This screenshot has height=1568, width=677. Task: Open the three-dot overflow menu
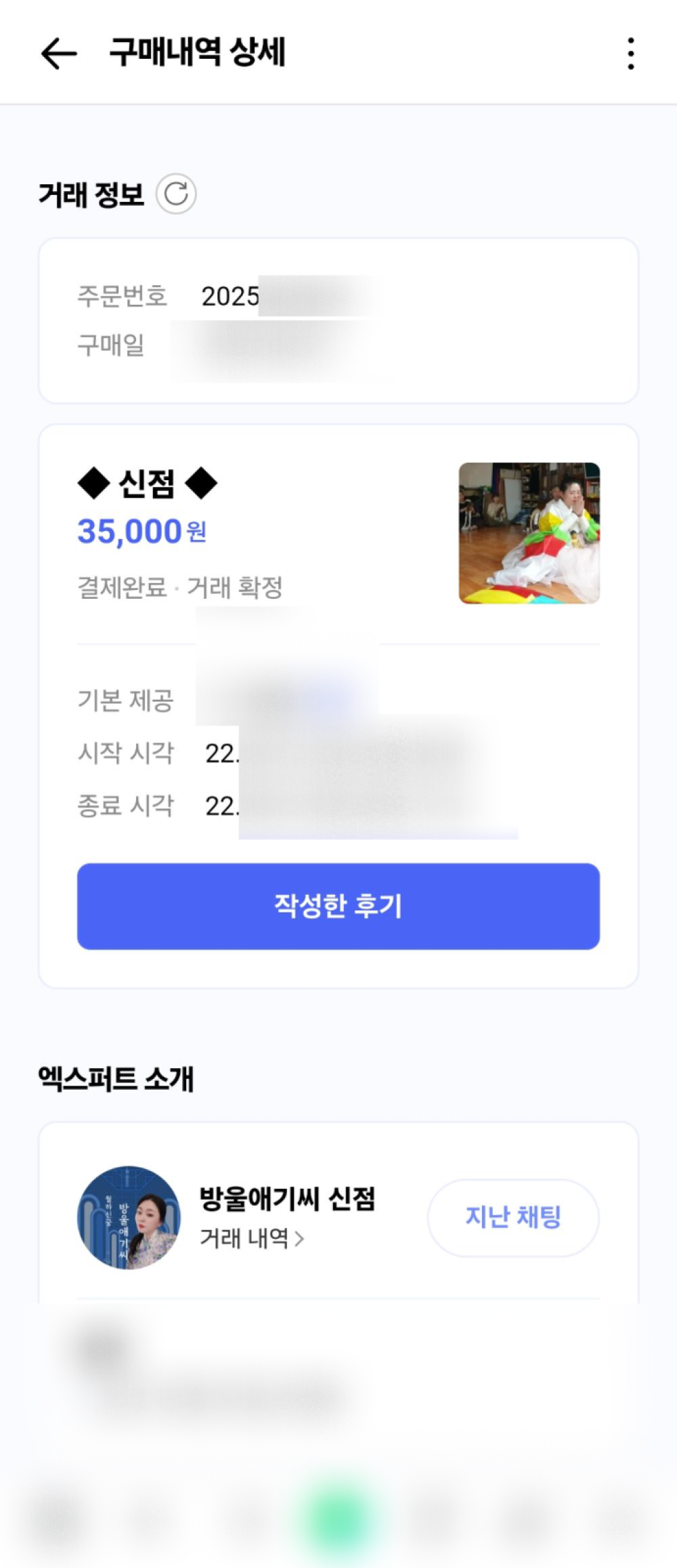click(x=630, y=54)
